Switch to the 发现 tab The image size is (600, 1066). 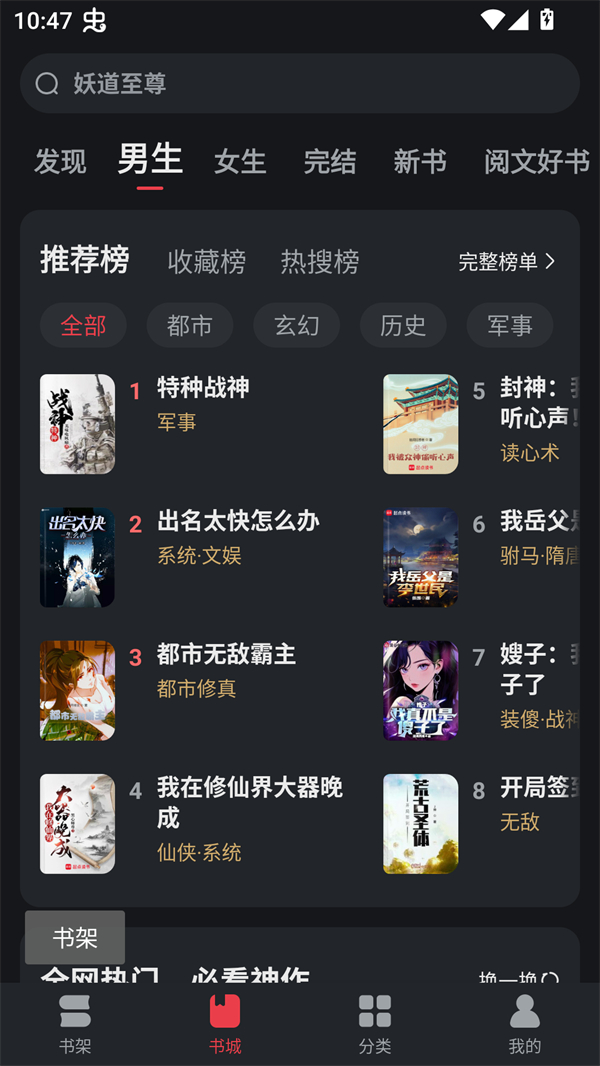(60, 162)
